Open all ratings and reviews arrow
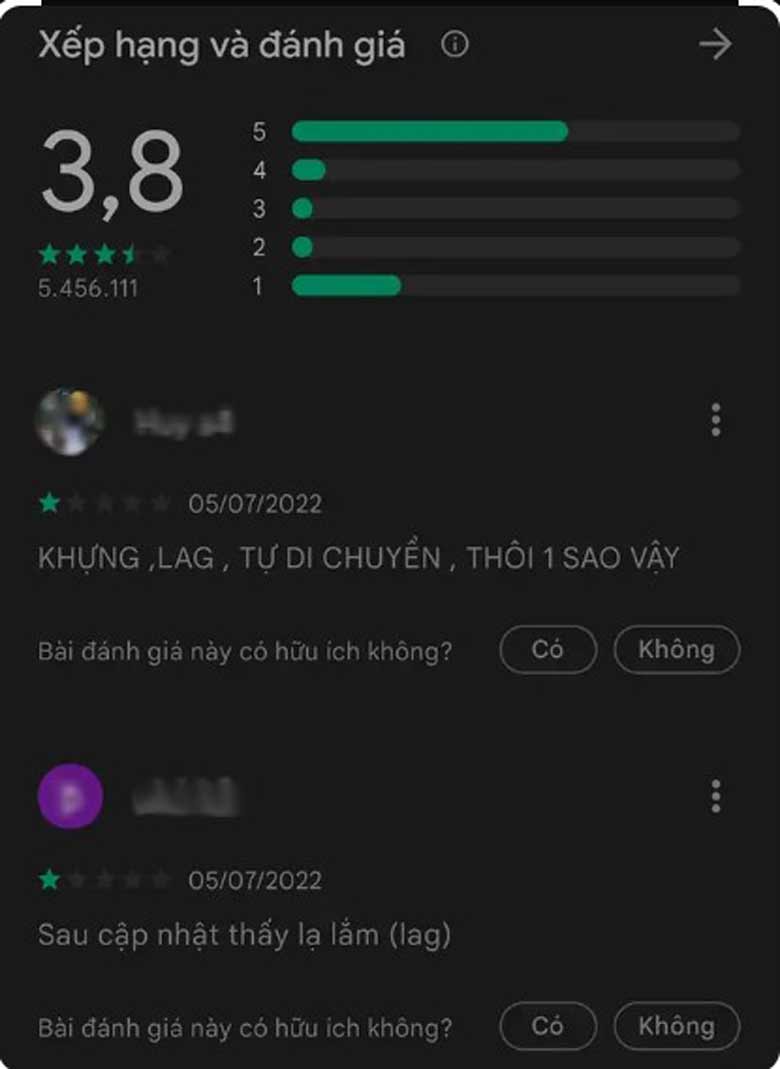The height and width of the screenshot is (1069, 780). click(x=715, y=45)
